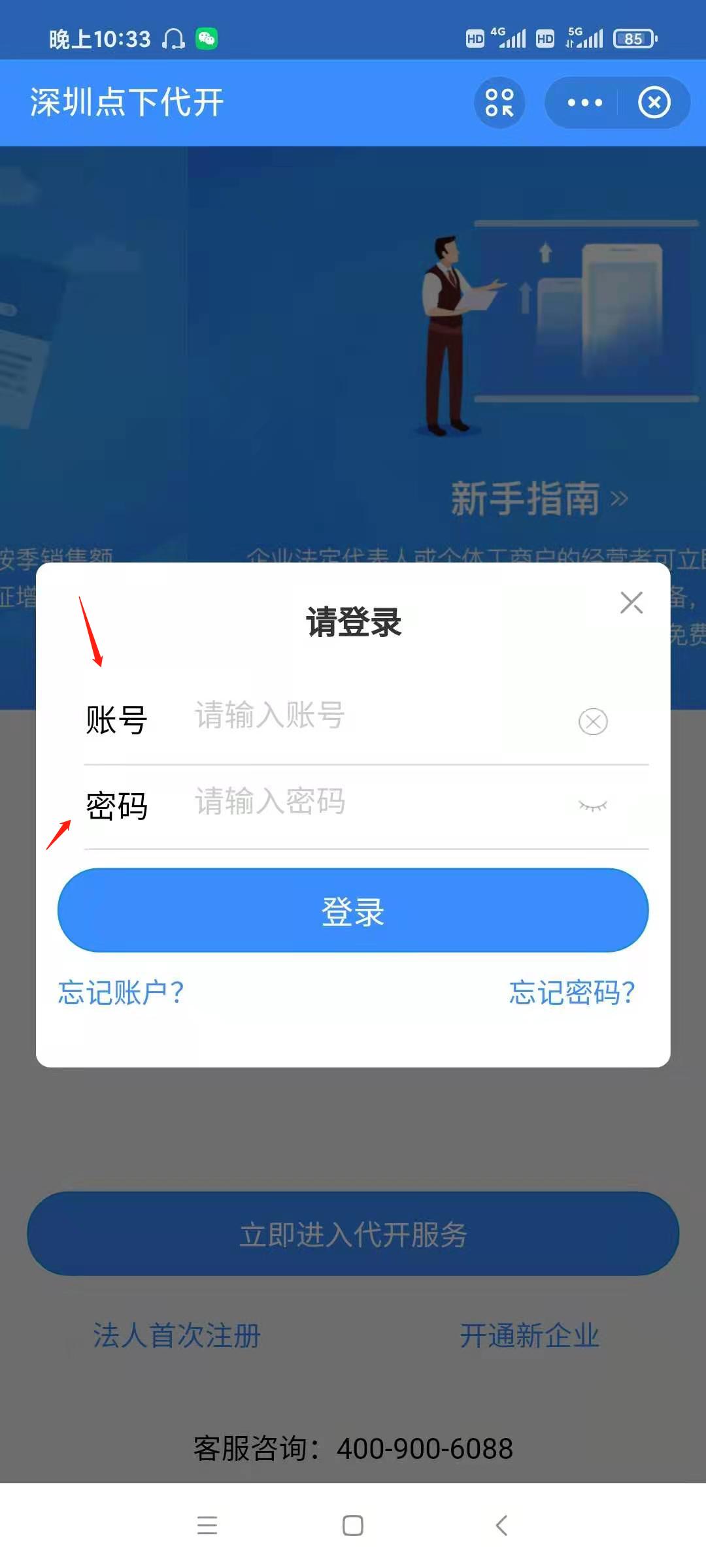
Task: Open the mini-program menu grid icon
Action: 499,102
